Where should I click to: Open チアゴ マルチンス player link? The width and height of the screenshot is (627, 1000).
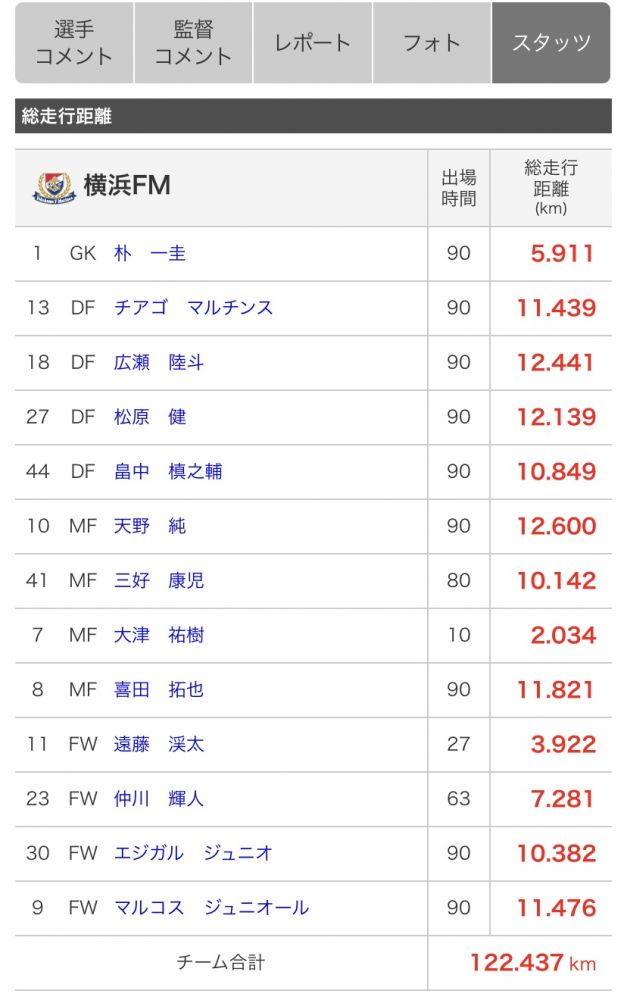tap(193, 308)
